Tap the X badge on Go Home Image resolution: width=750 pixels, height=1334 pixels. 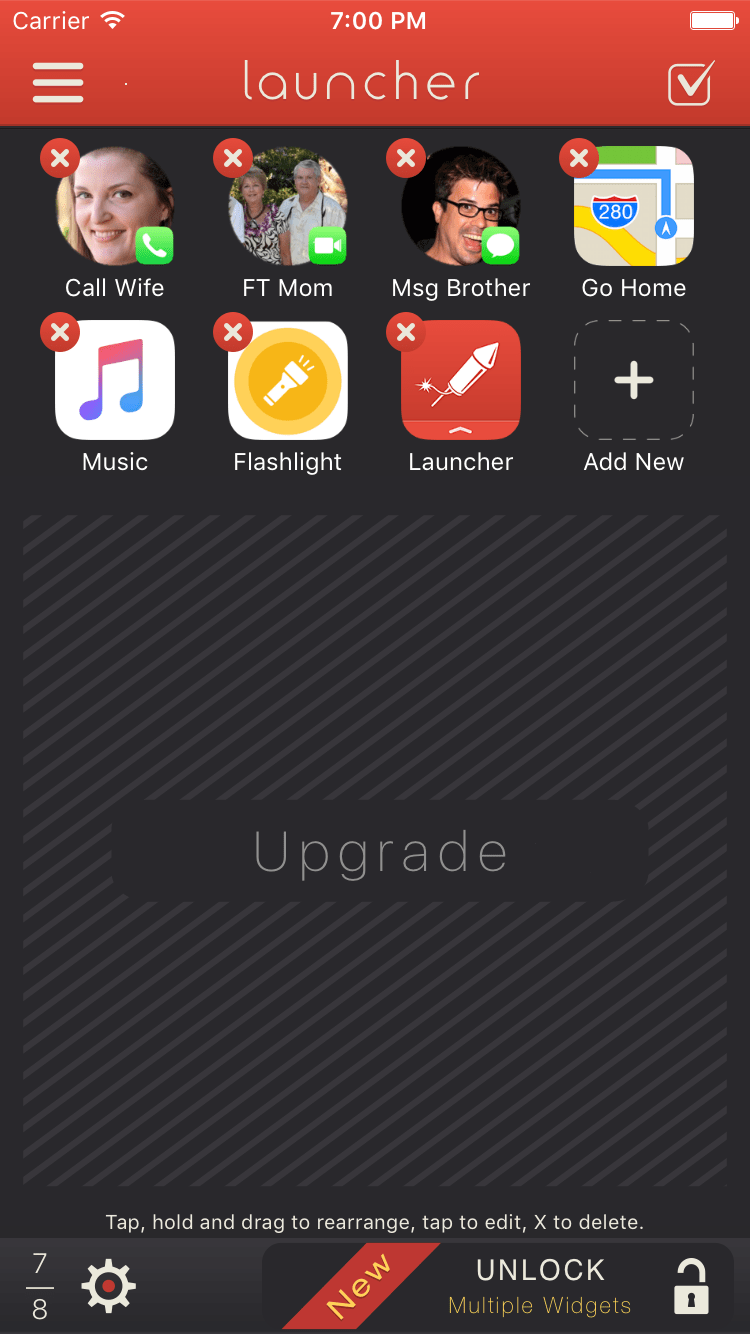click(578, 157)
